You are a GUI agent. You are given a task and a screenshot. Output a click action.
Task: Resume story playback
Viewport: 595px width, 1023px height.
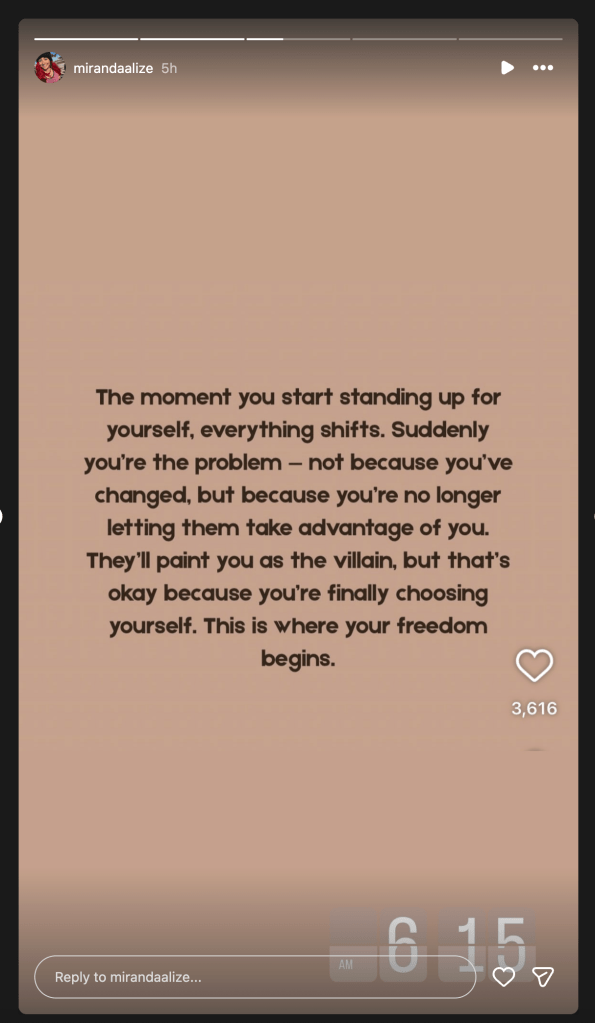pyautogui.click(x=508, y=68)
